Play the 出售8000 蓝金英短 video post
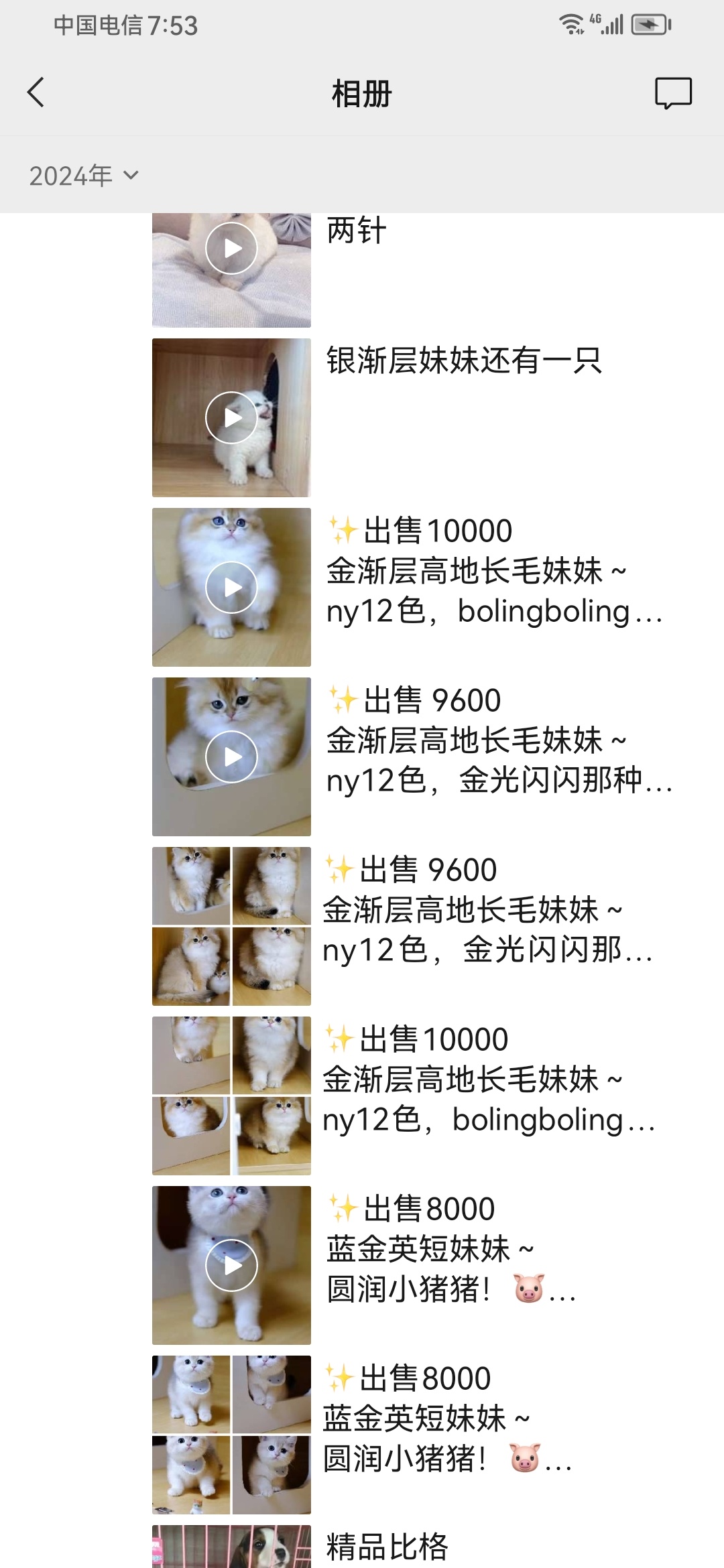 coord(231,1265)
